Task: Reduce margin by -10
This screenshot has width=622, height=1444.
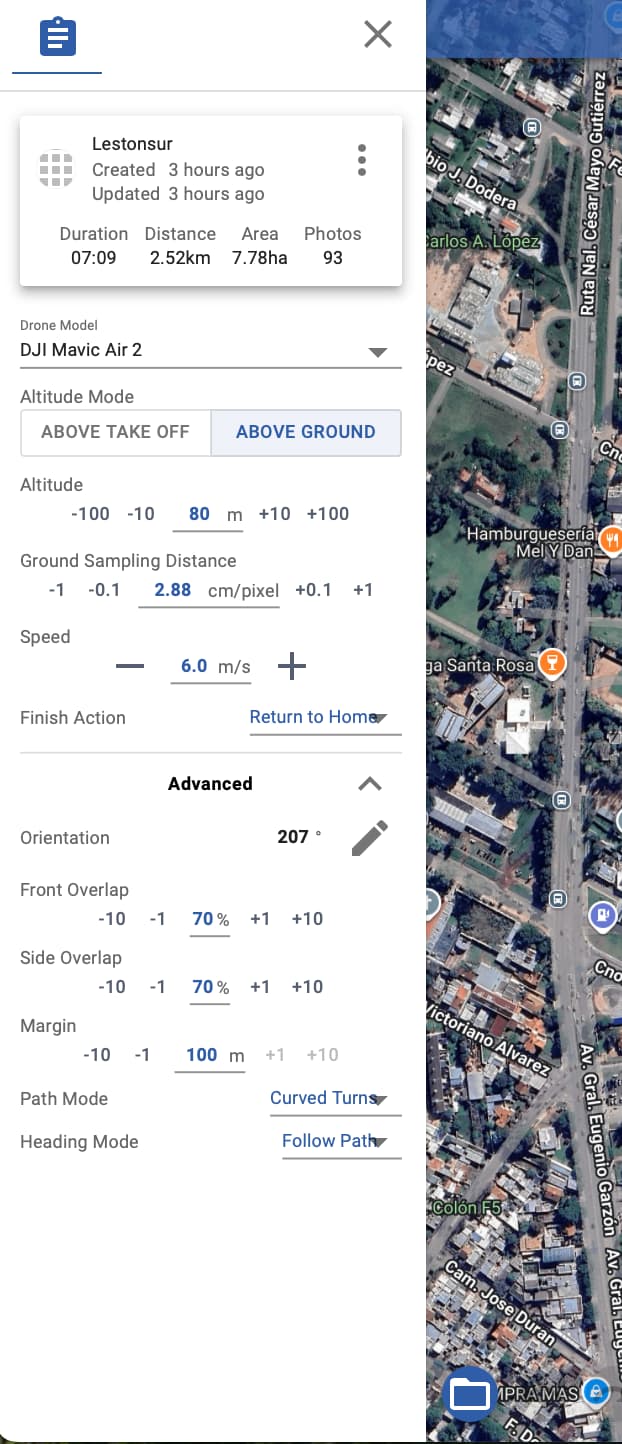Action: [96, 1055]
